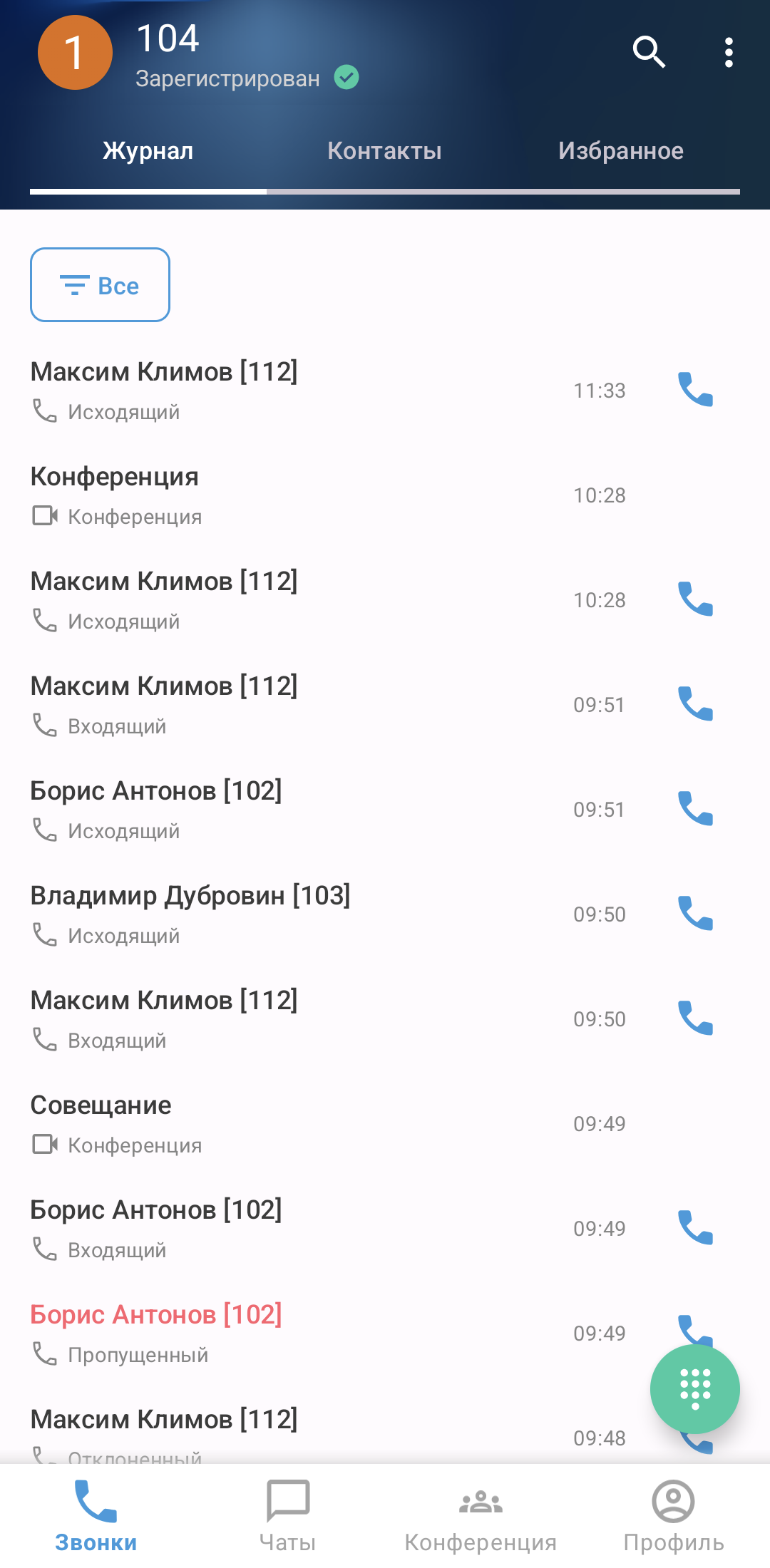Select the Журнал tab
This screenshot has width=770, height=1568.
point(148,151)
